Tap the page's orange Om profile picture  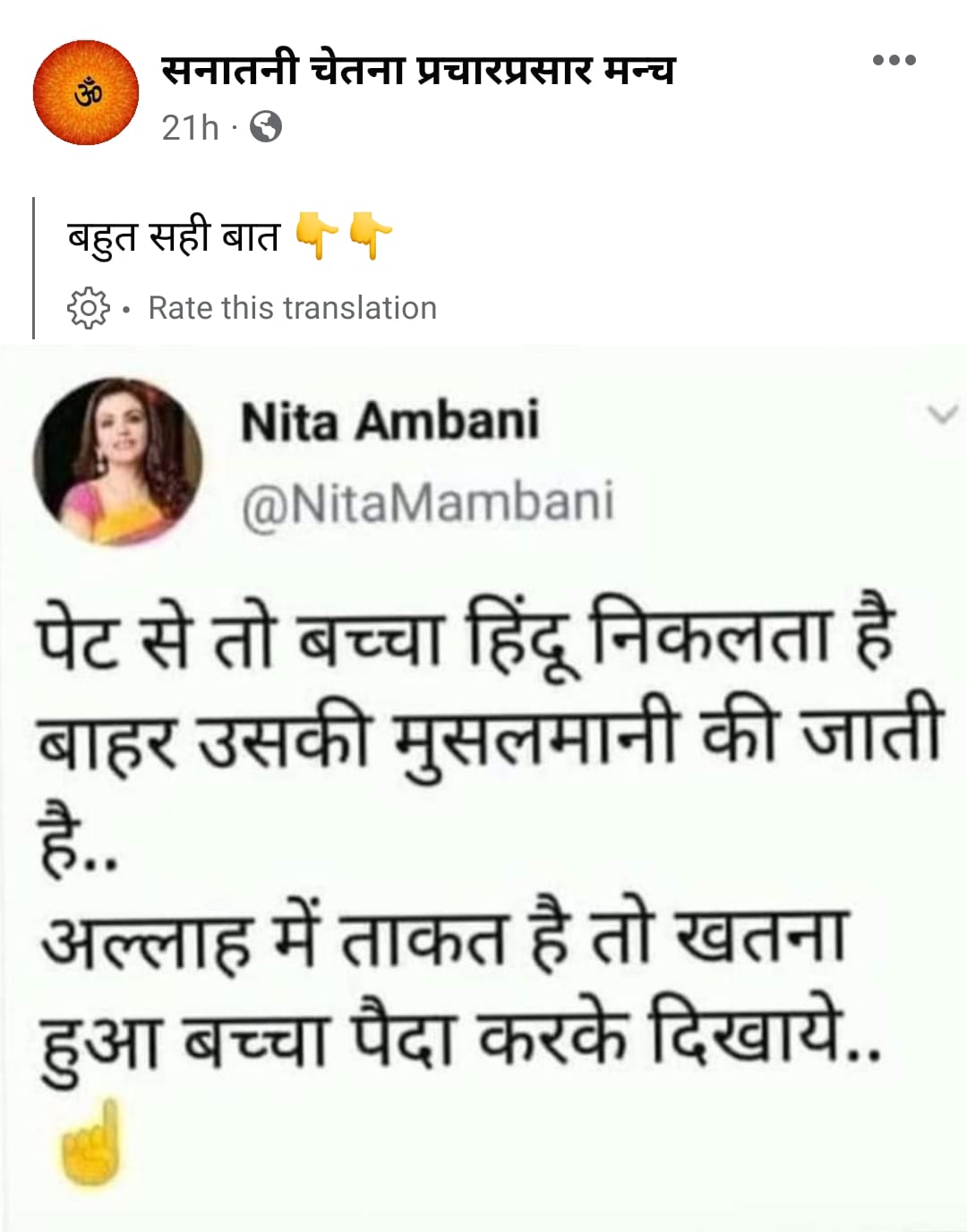[x=86, y=92]
